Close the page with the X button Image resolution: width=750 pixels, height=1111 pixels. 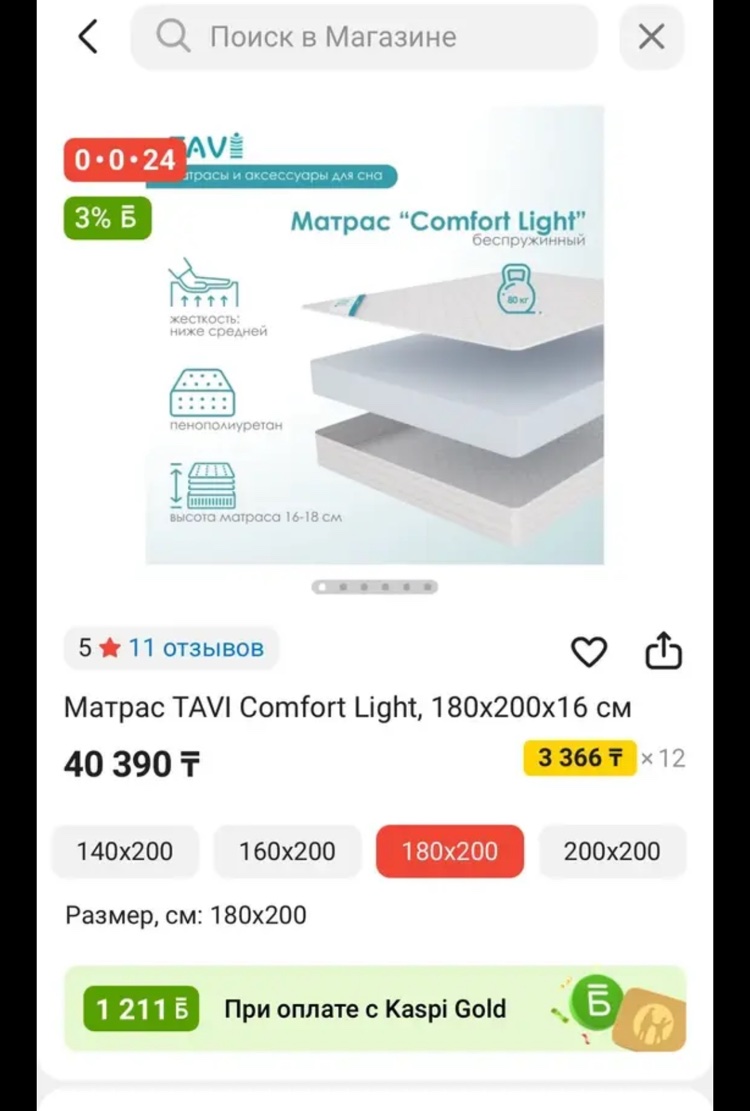[651, 37]
